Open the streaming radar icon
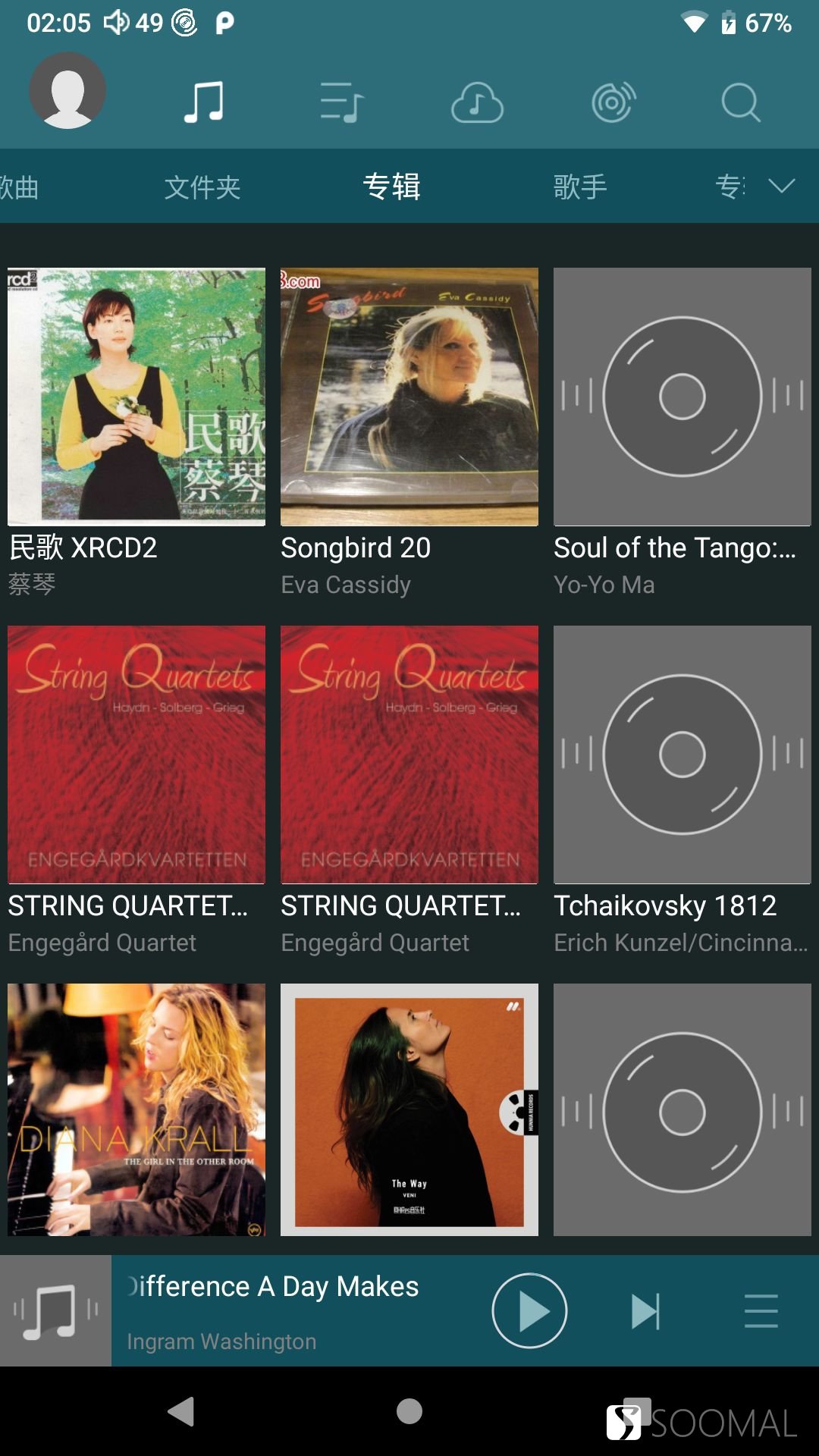 pyautogui.click(x=613, y=102)
